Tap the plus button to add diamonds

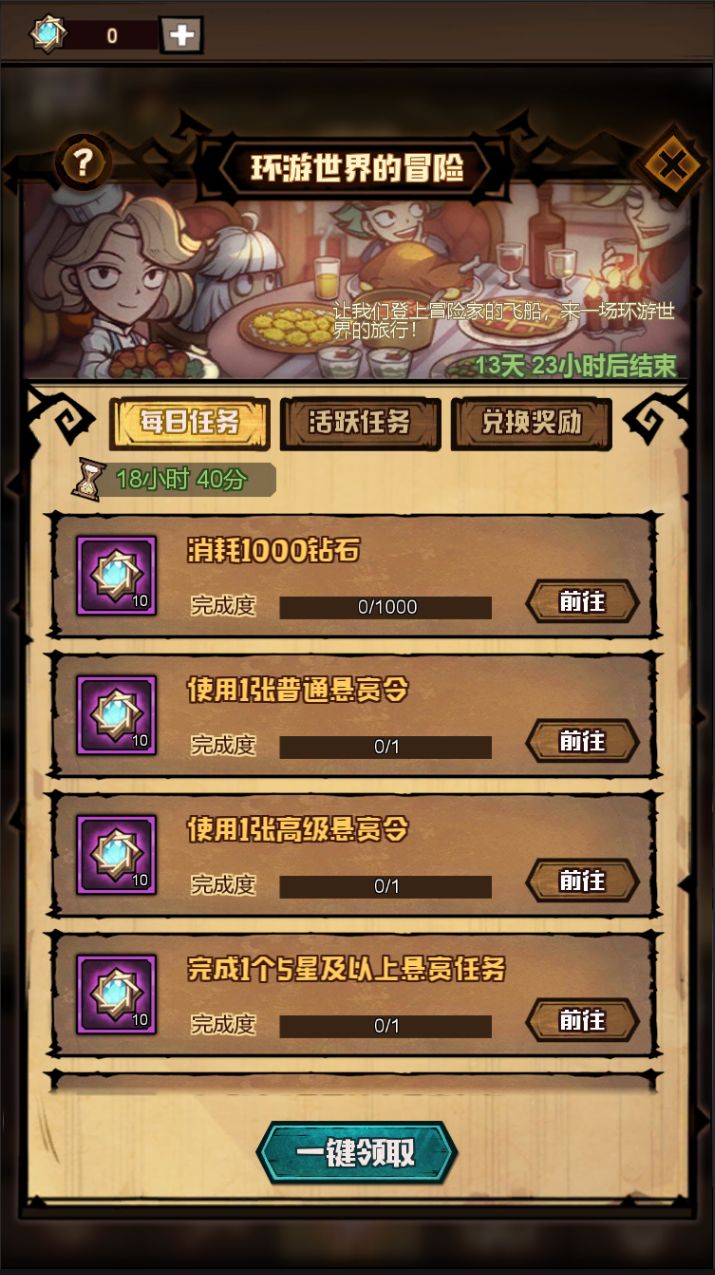tap(182, 35)
